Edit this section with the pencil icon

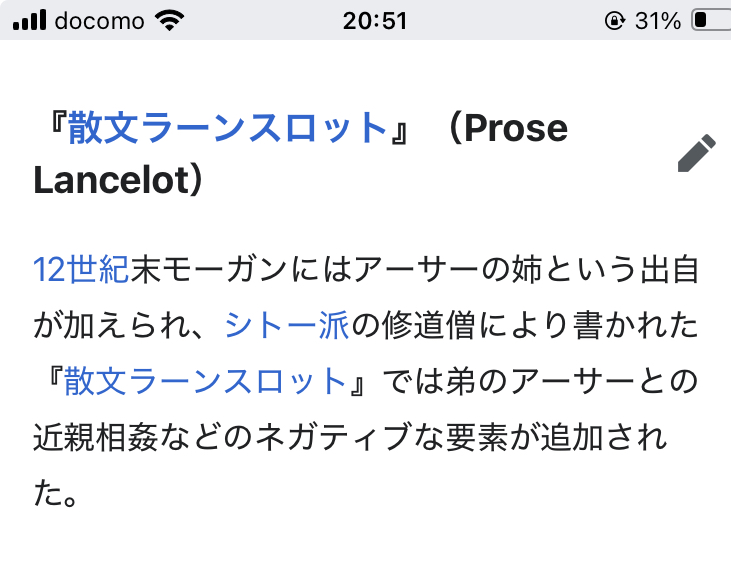(x=697, y=154)
